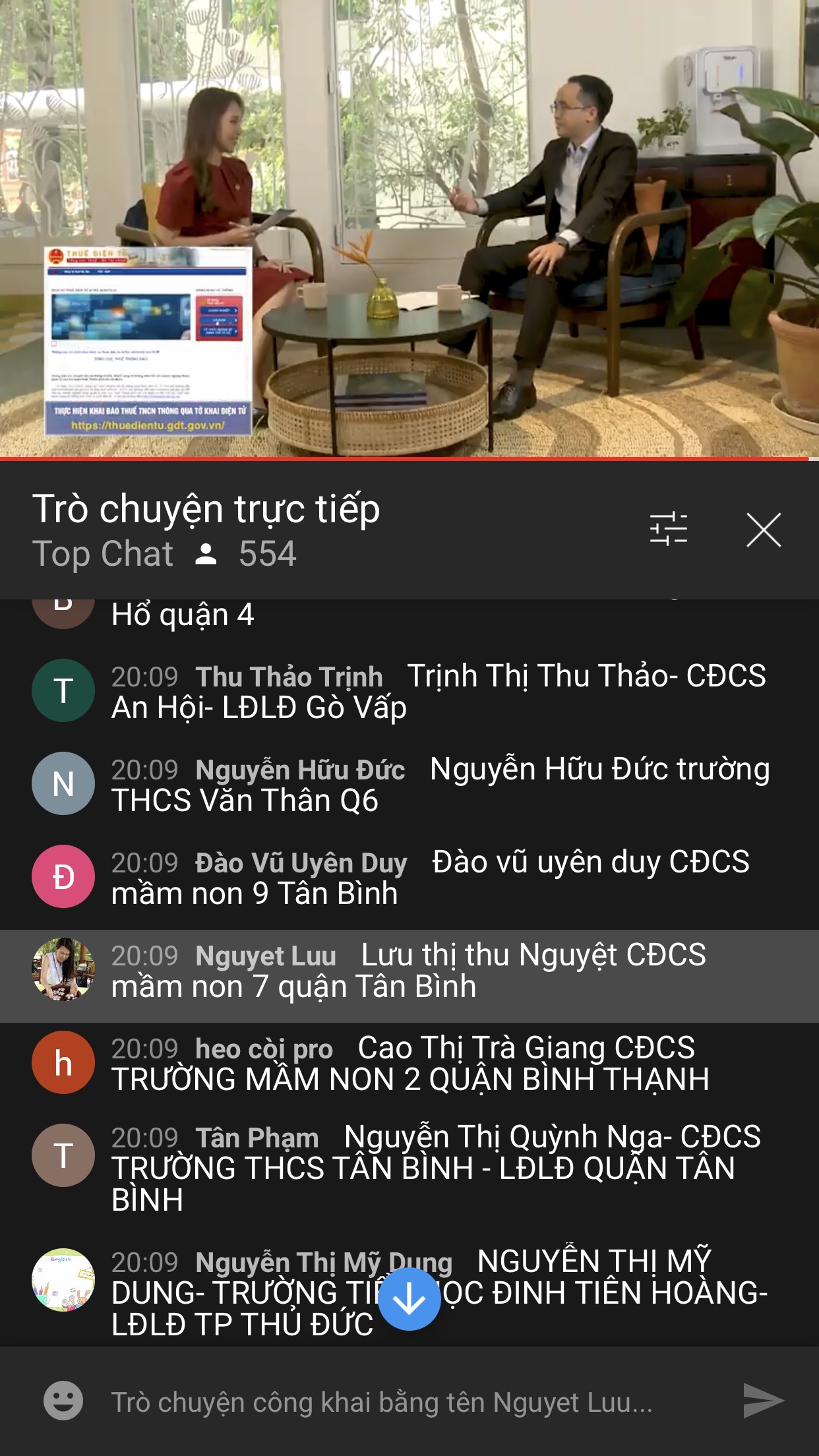Switch the Top Chat view mode
The height and width of the screenshot is (1456, 819).
coord(104,554)
